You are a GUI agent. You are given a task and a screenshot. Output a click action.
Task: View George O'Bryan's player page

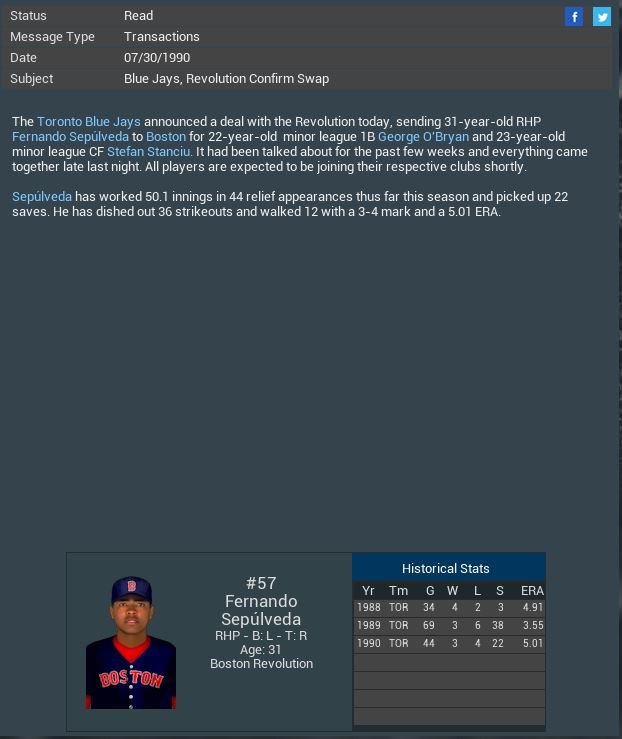pyautogui.click(x=422, y=136)
